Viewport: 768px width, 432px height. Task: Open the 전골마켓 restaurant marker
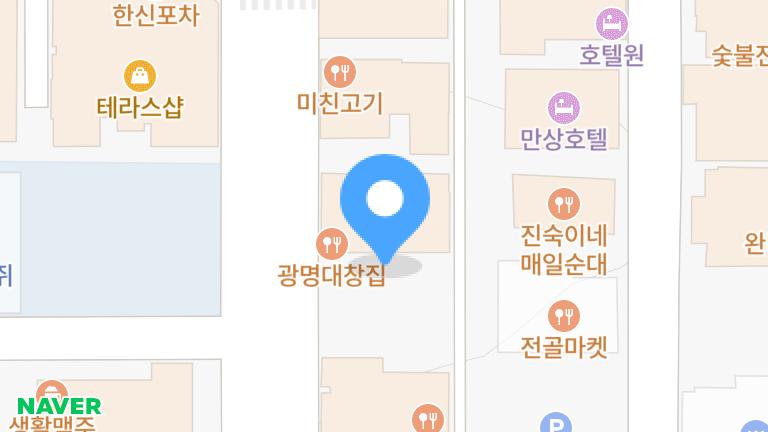[x=565, y=316]
